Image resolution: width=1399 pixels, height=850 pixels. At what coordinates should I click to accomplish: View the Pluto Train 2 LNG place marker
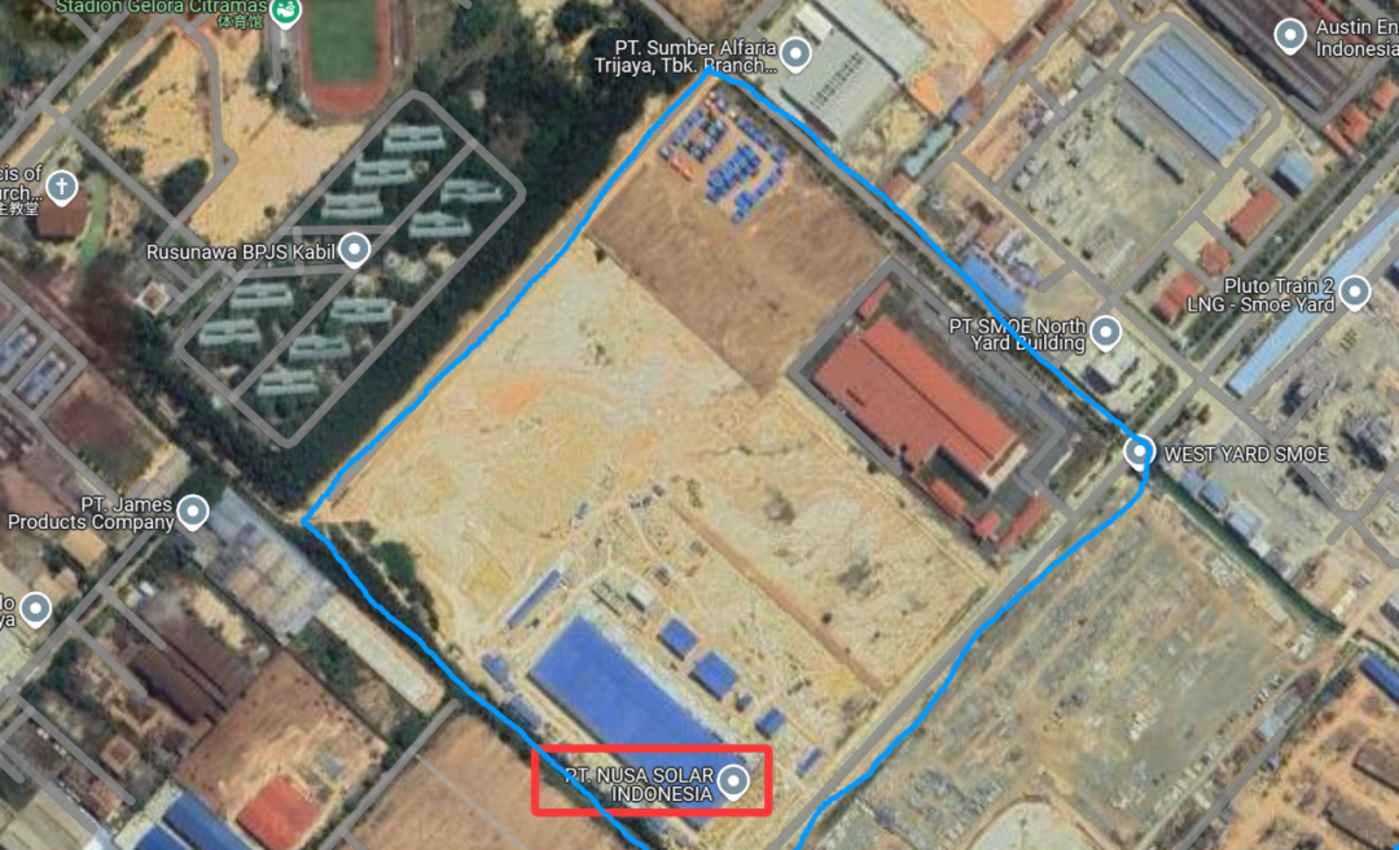click(x=1355, y=293)
